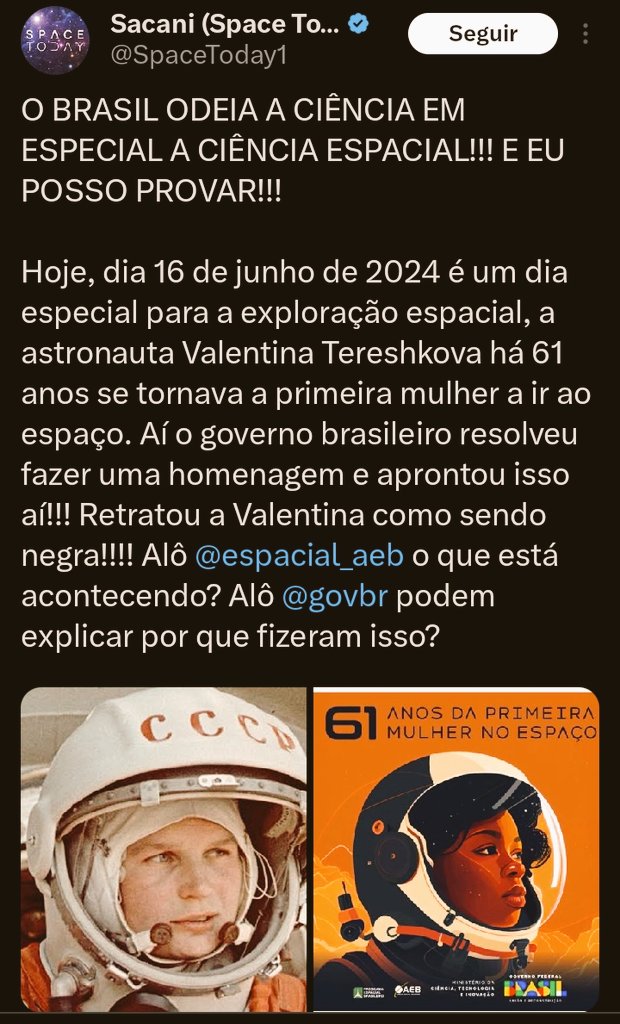The image size is (620, 1024).
Task: Open the Space Today profile avatar
Action: point(55,40)
